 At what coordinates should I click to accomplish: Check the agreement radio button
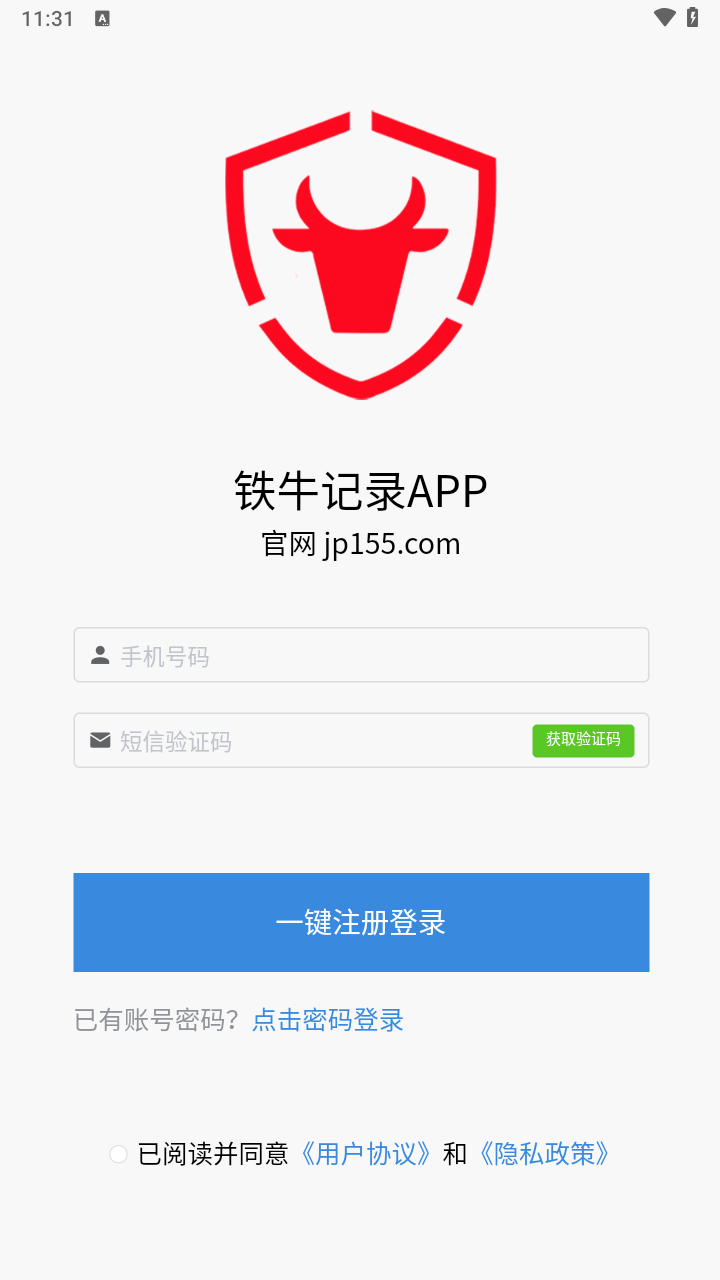(118, 1154)
